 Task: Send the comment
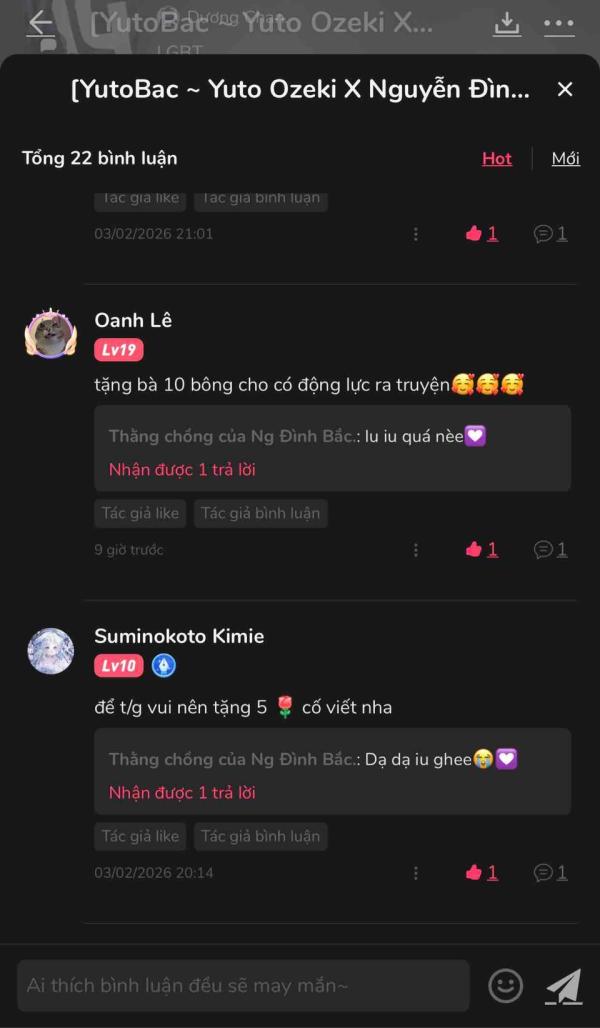coord(564,986)
